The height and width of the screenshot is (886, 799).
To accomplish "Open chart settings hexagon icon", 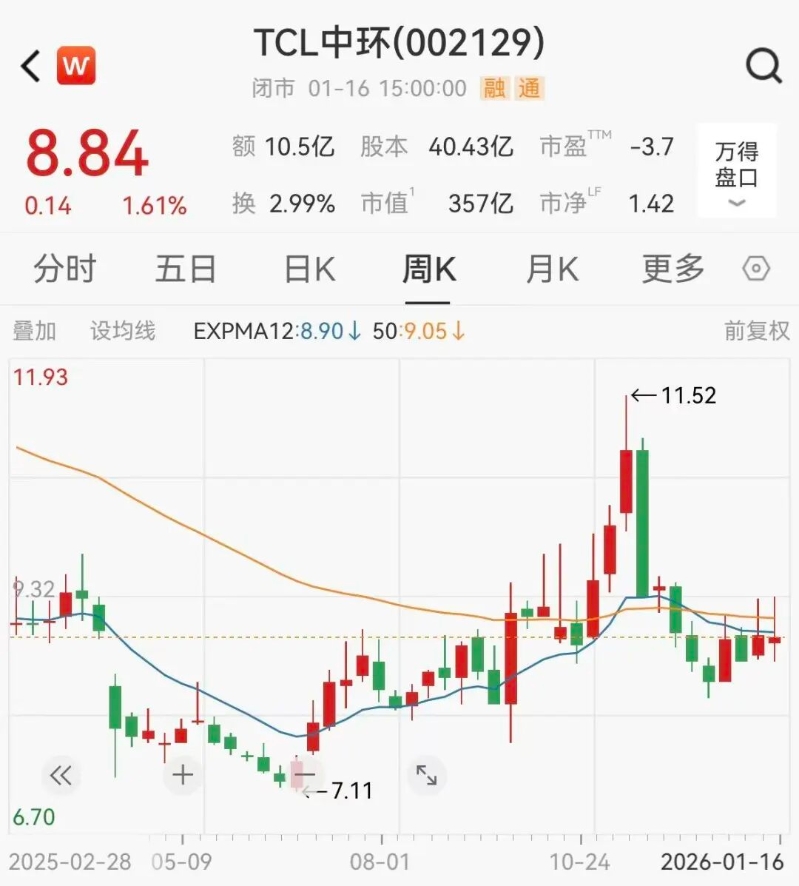I will coord(757,269).
